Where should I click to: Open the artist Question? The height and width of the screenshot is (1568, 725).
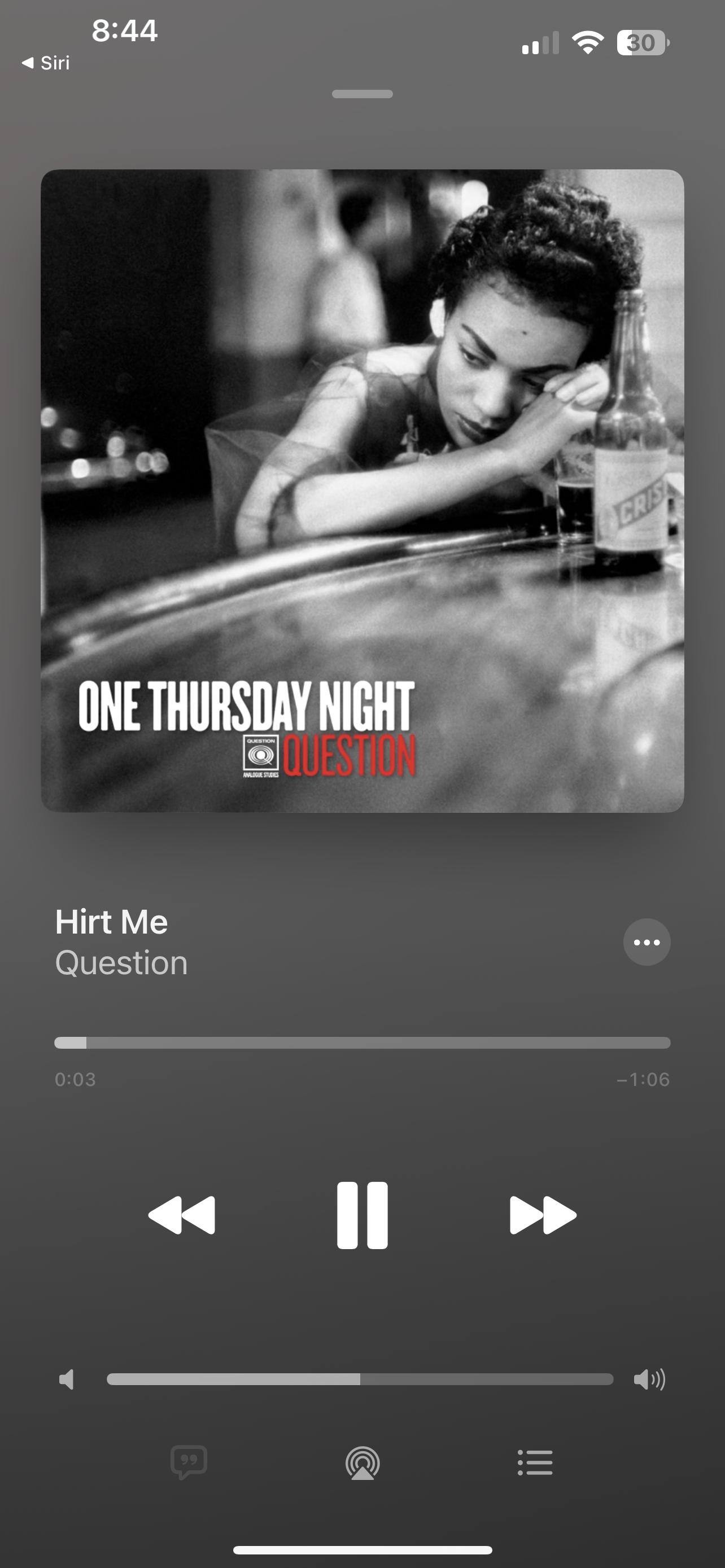(121, 963)
